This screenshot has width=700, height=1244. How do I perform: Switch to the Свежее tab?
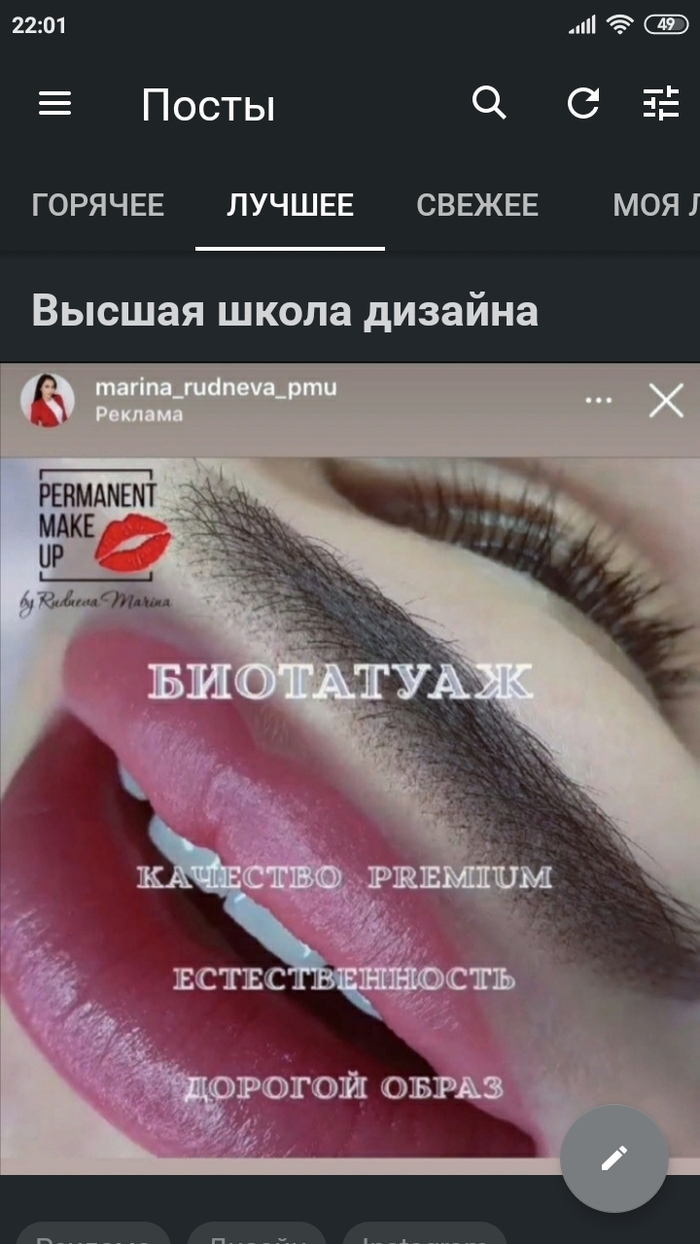477,205
